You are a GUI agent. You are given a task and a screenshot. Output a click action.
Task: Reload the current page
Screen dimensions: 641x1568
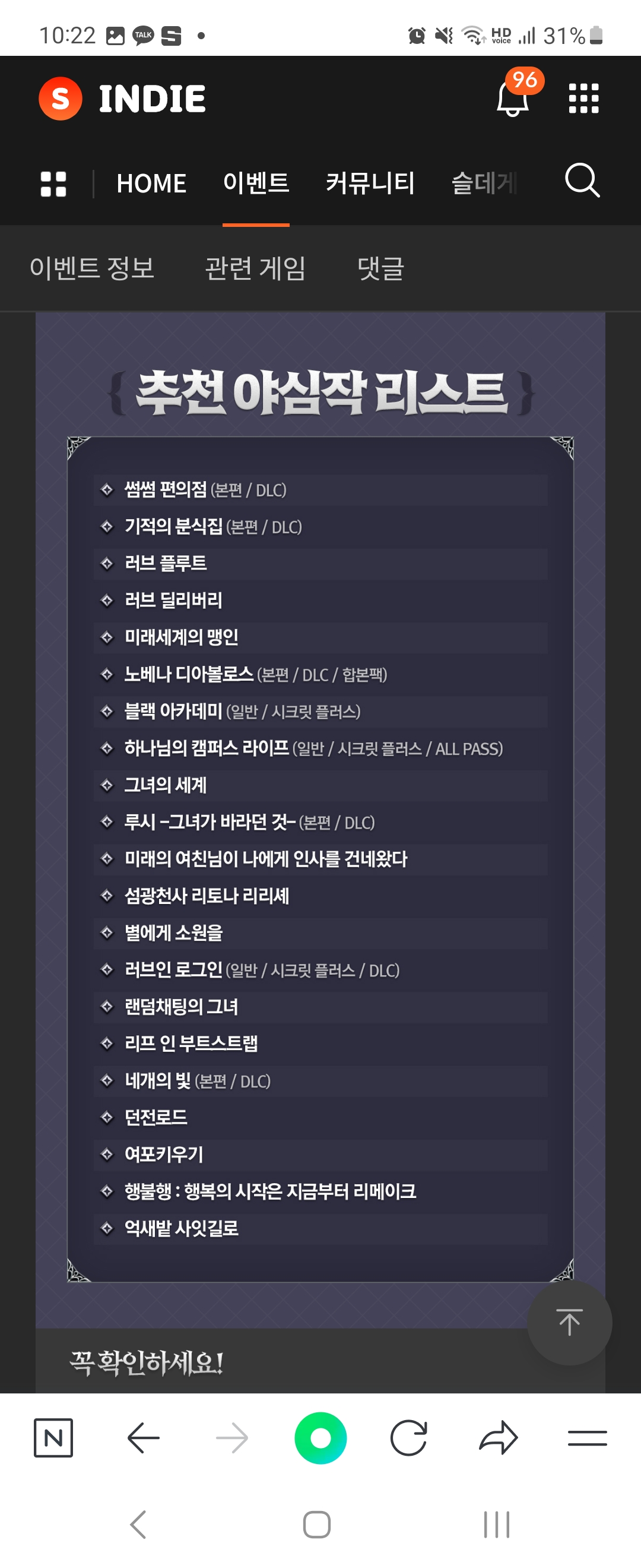coord(409,1438)
